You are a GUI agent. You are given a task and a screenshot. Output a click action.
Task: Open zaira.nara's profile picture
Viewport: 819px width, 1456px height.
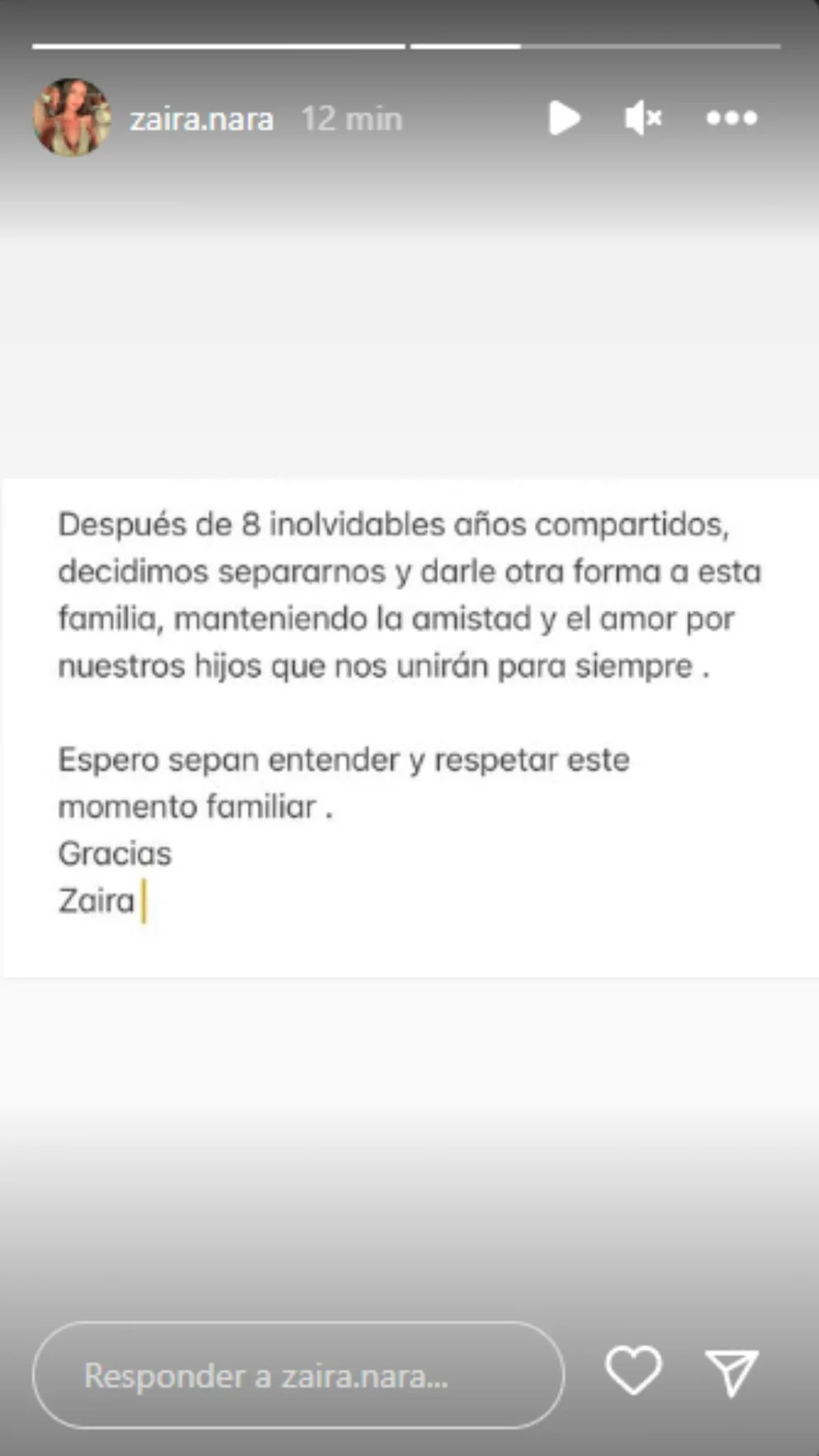tap(72, 118)
